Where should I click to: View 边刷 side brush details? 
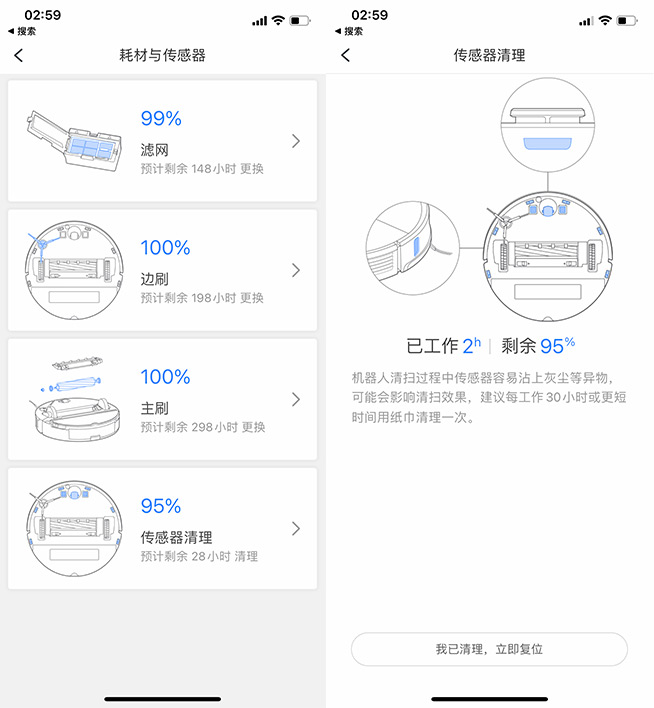tap(163, 270)
